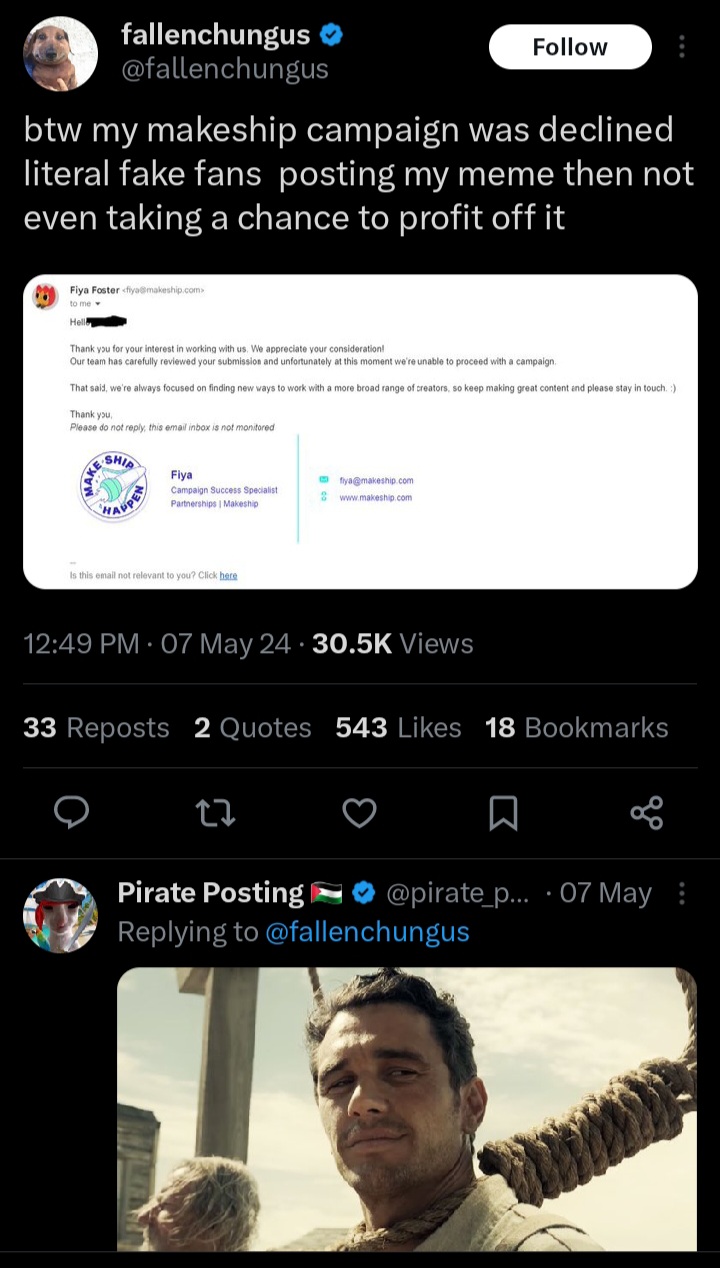Screen dimensions: 720x1268
Task: Share this tweet
Action: click(x=647, y=813)
